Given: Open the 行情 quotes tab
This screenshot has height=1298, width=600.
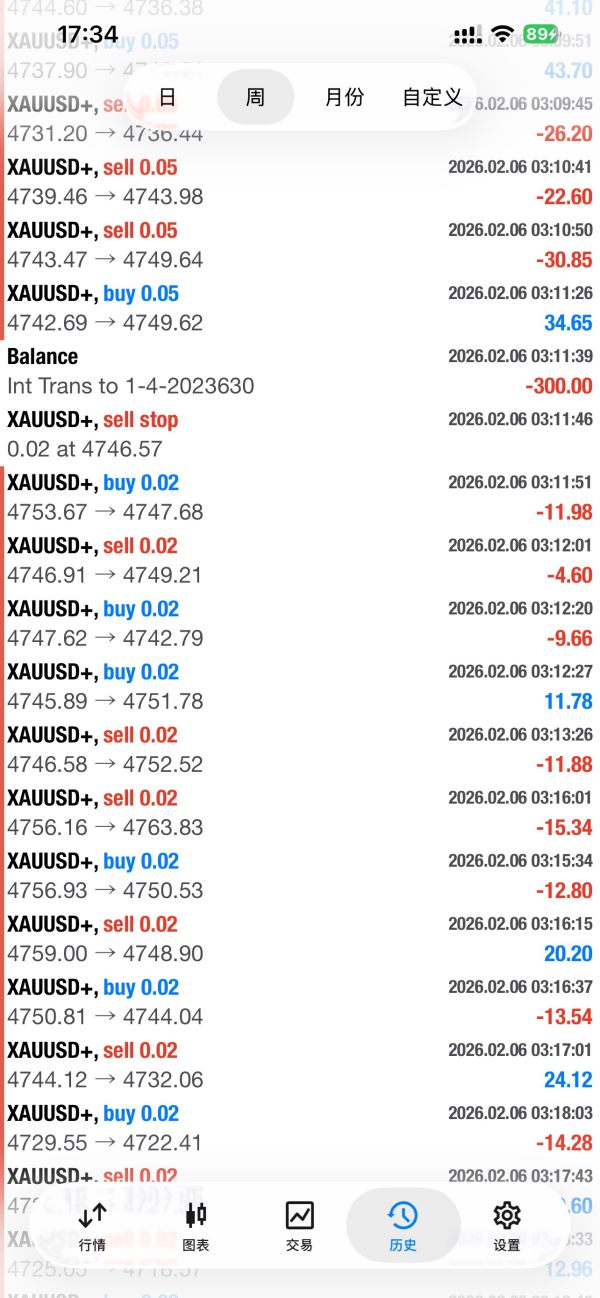Looking at the screenshot, I should point(92,1226).
